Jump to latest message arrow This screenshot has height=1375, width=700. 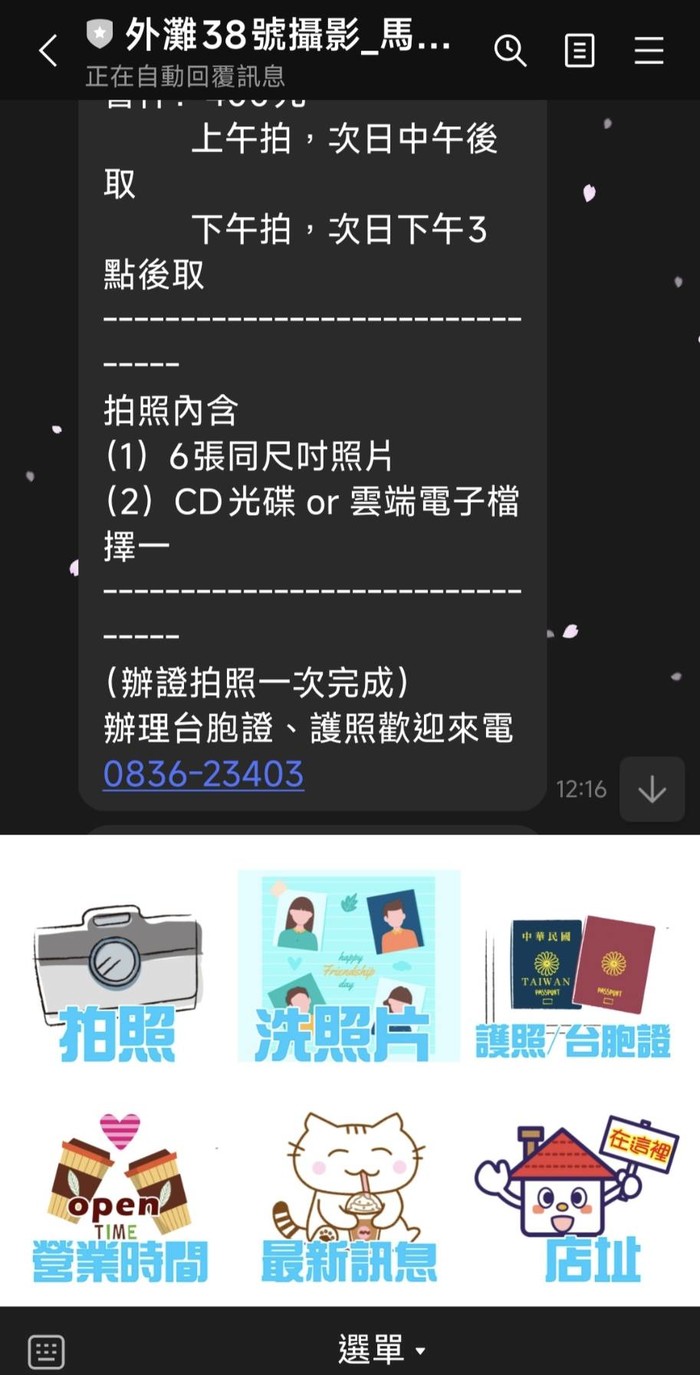(652, 789)
